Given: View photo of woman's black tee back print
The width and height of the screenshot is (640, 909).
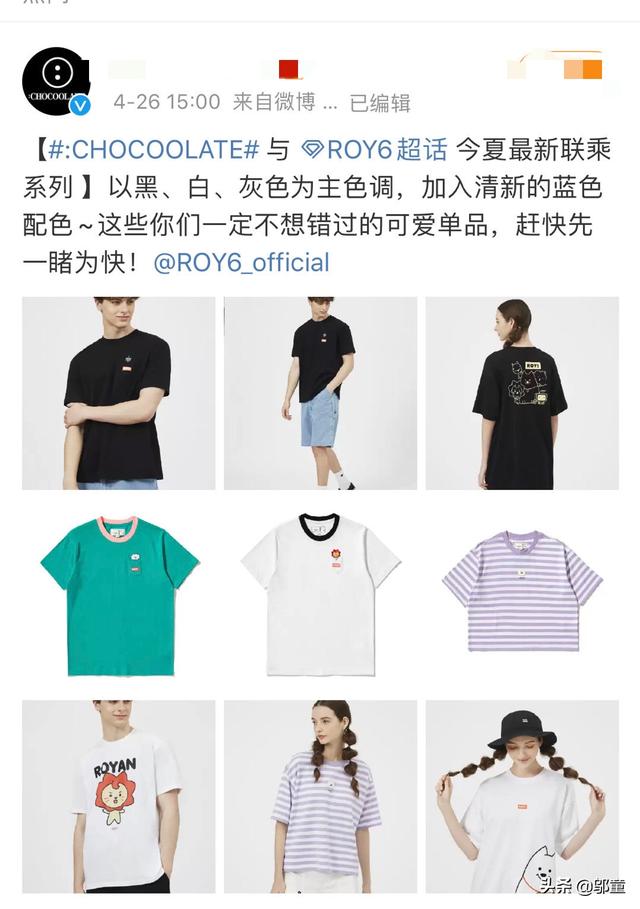Looking at the screenshot, I should coord(522,393).
